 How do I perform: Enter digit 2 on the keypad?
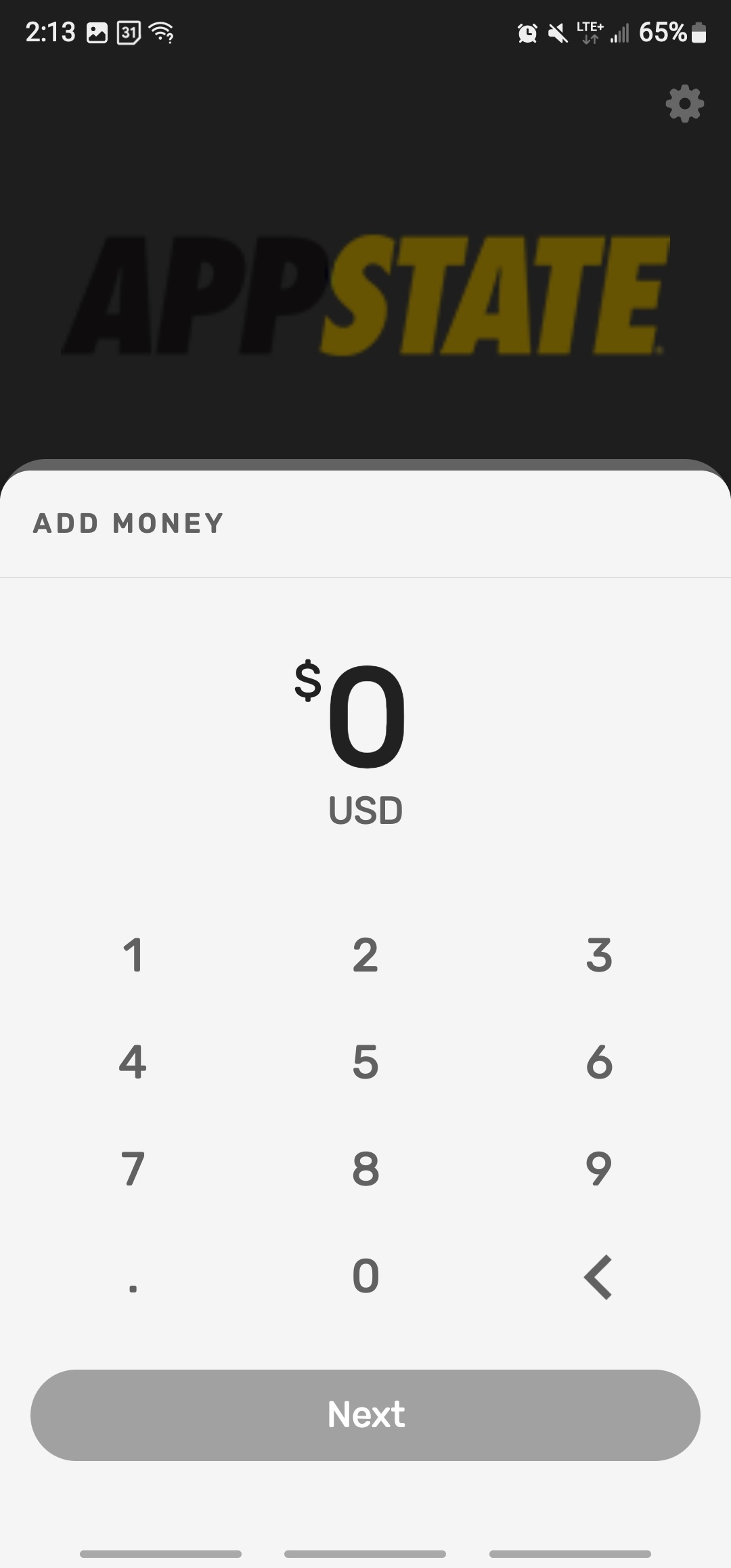pos(365,955)
